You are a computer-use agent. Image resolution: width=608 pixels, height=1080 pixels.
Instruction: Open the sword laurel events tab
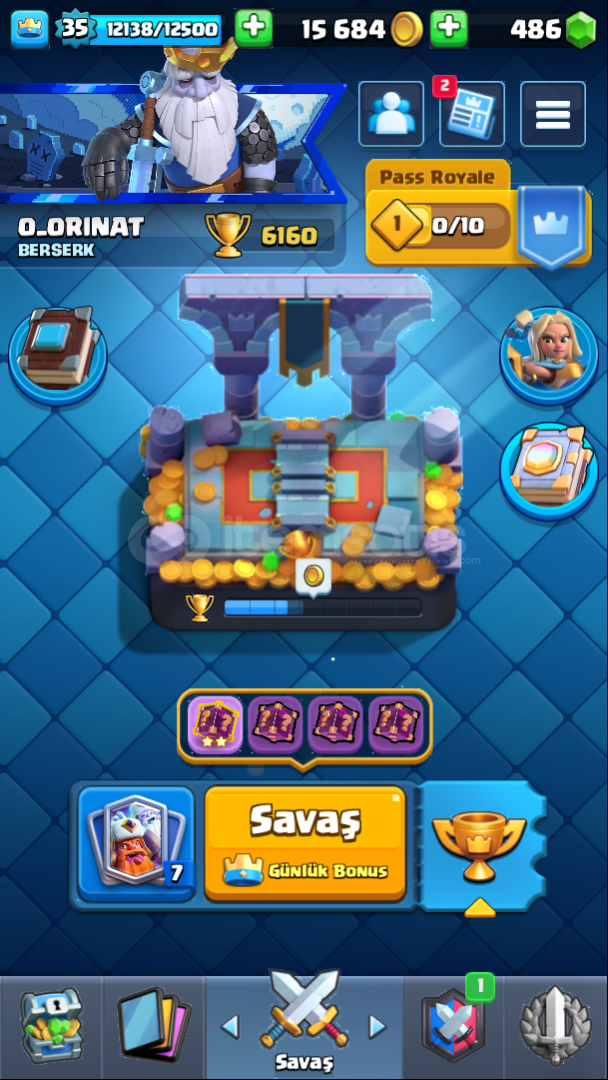coord(555,1026)
